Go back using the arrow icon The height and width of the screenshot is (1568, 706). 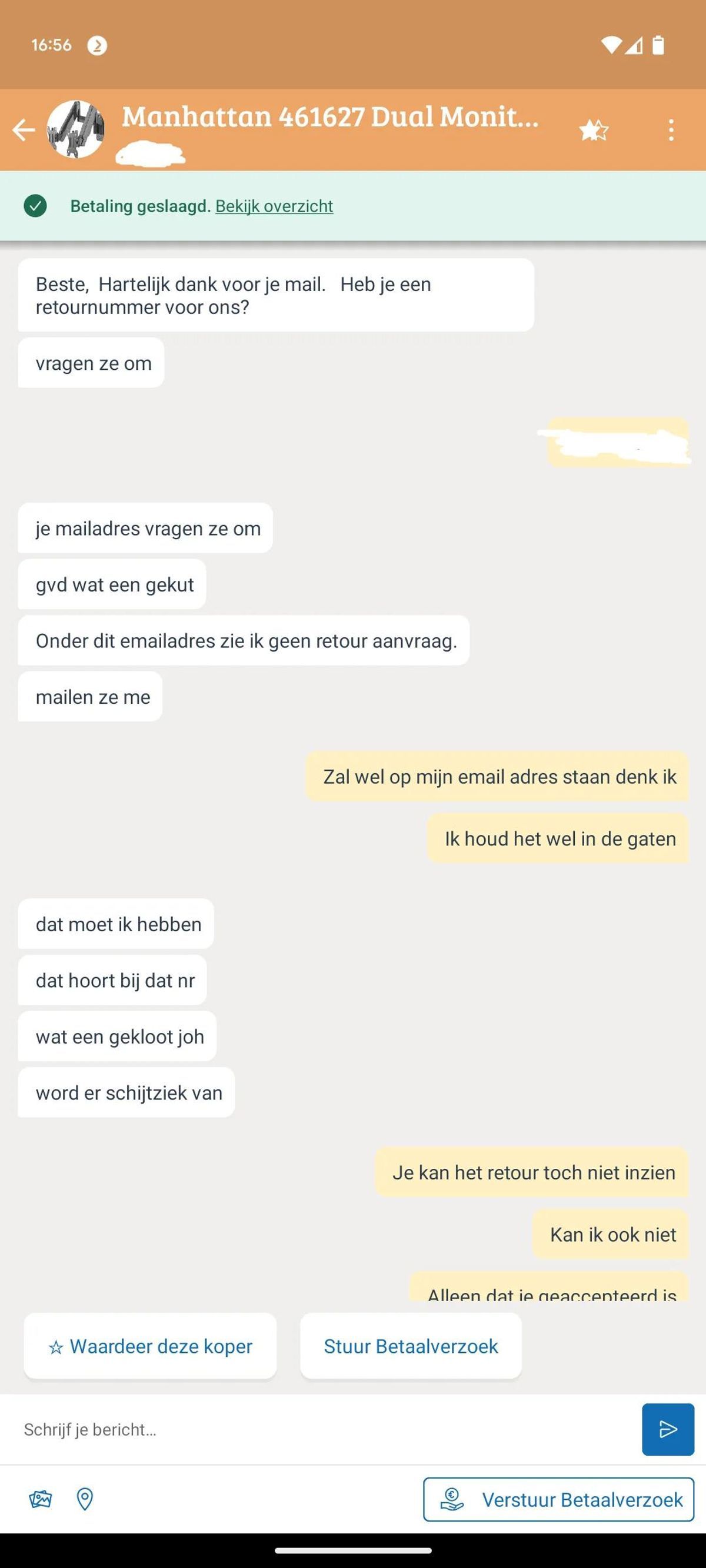24,130
